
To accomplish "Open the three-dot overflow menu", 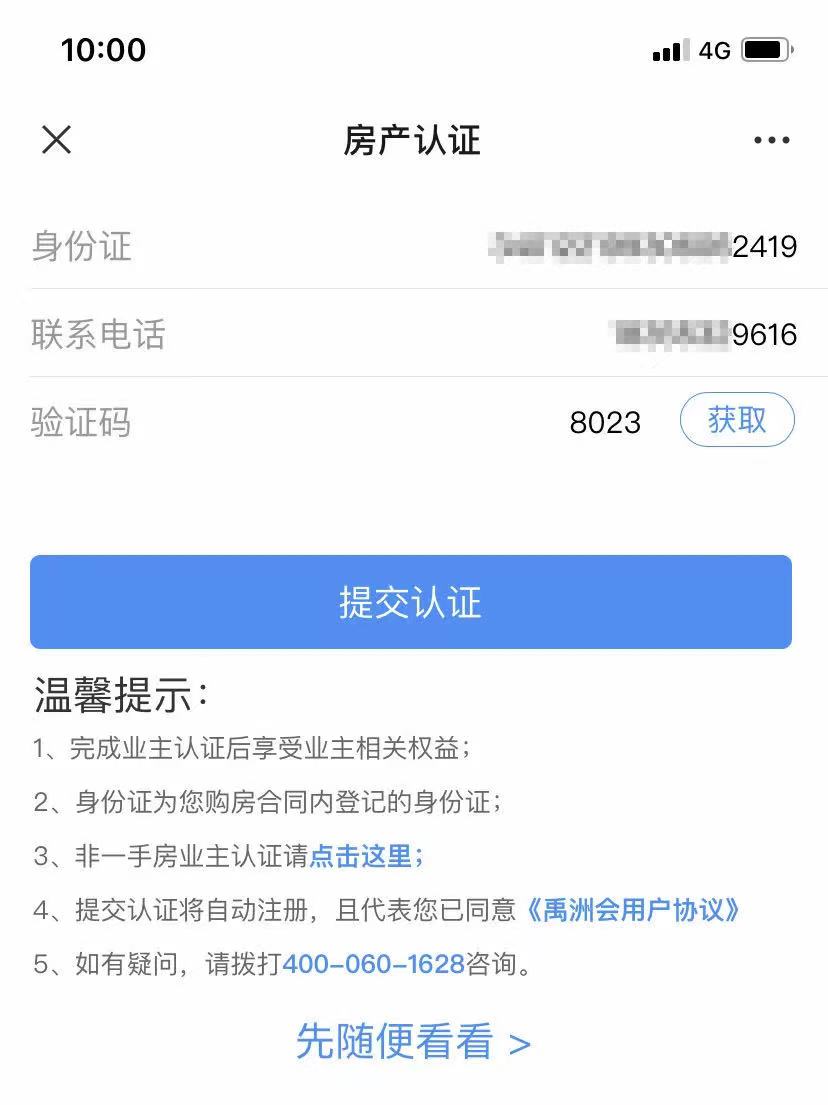I will [x=771, y=141].
